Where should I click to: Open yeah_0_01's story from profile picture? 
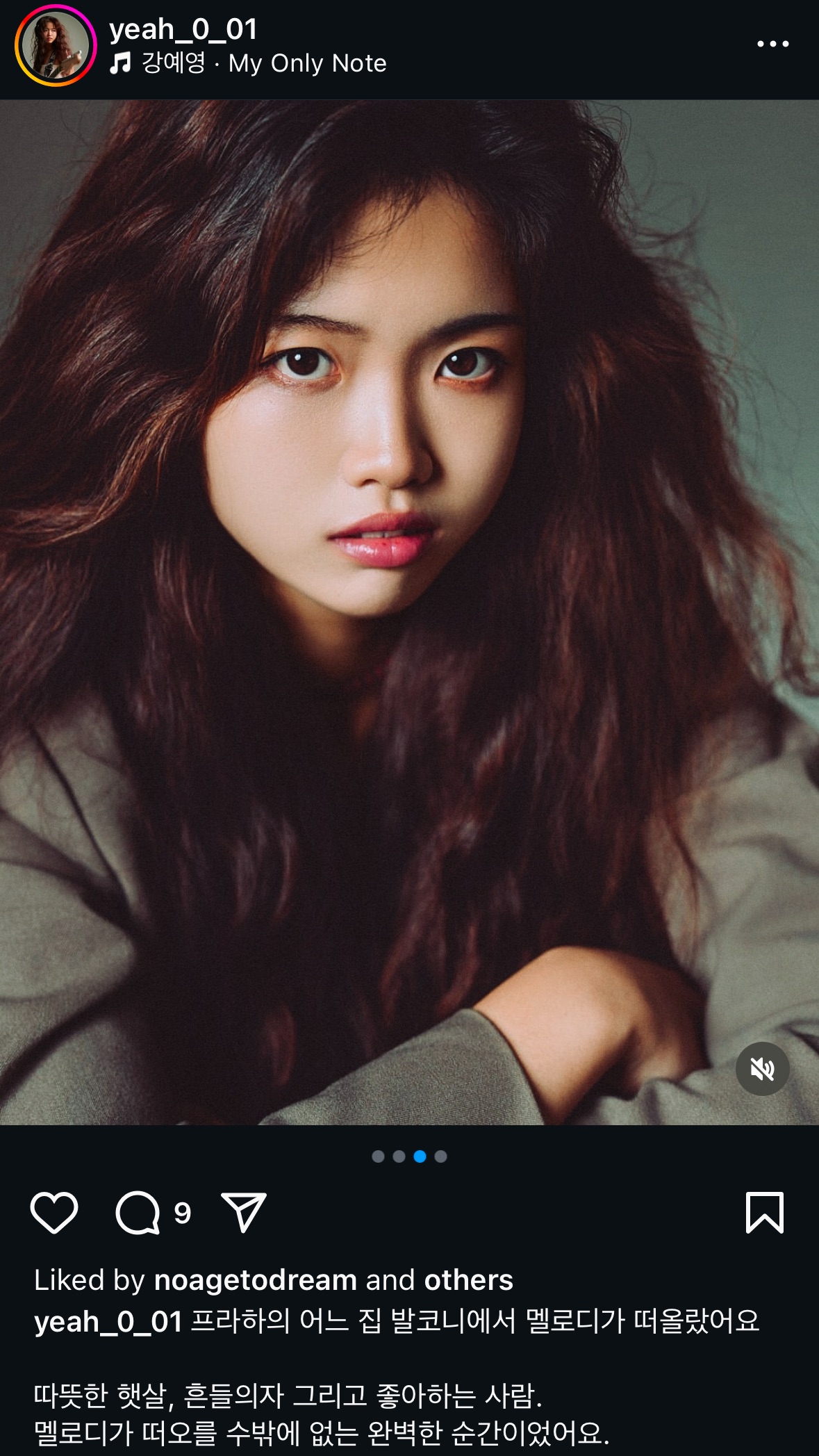click(x=56, y=45)
